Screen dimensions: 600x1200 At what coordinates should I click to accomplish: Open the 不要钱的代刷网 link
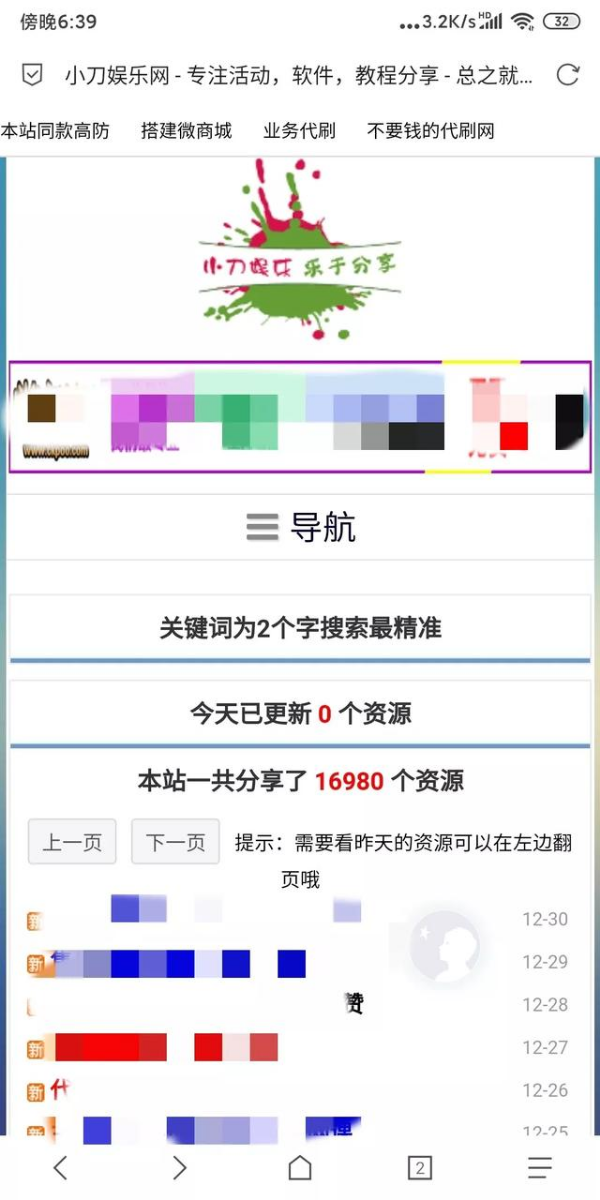(x=430, y=131)
